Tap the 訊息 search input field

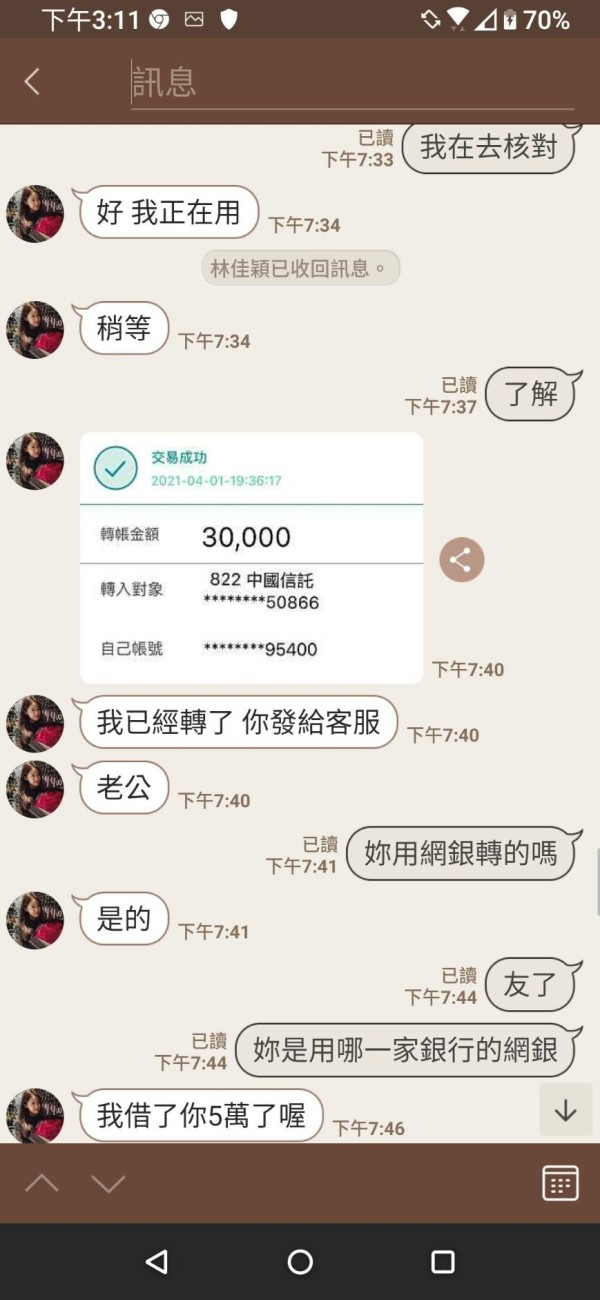pyautogui.click(x=353, y=83)
